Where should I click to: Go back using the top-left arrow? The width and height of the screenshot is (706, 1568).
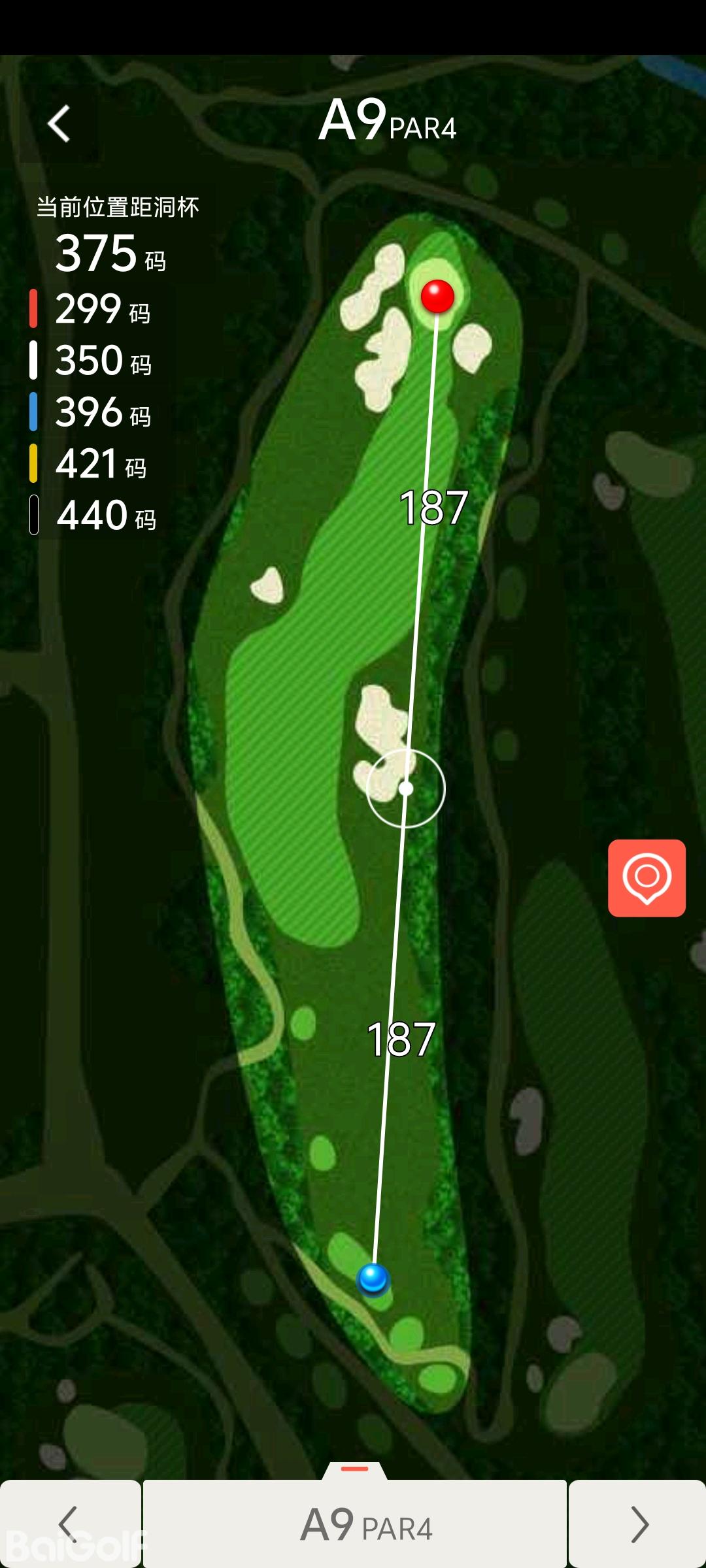(x=59, y=123)
